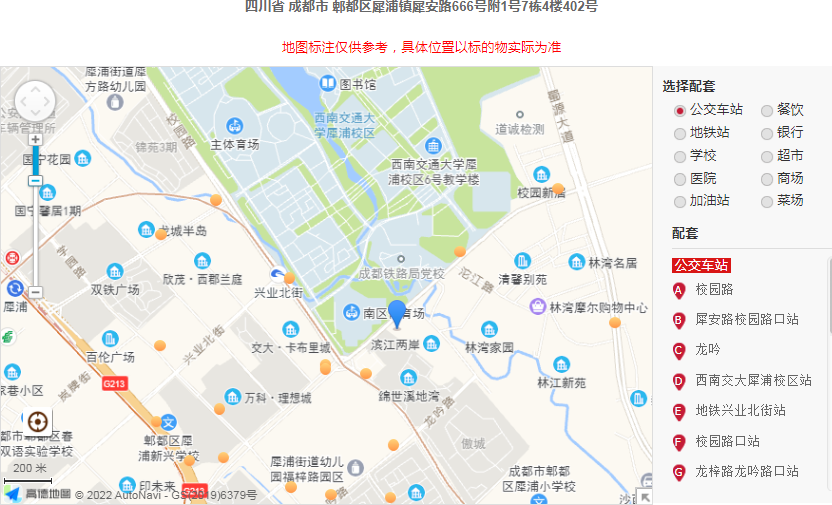Choose the 学校 facility option
The image size is (832, 505).
click(680, 156)
